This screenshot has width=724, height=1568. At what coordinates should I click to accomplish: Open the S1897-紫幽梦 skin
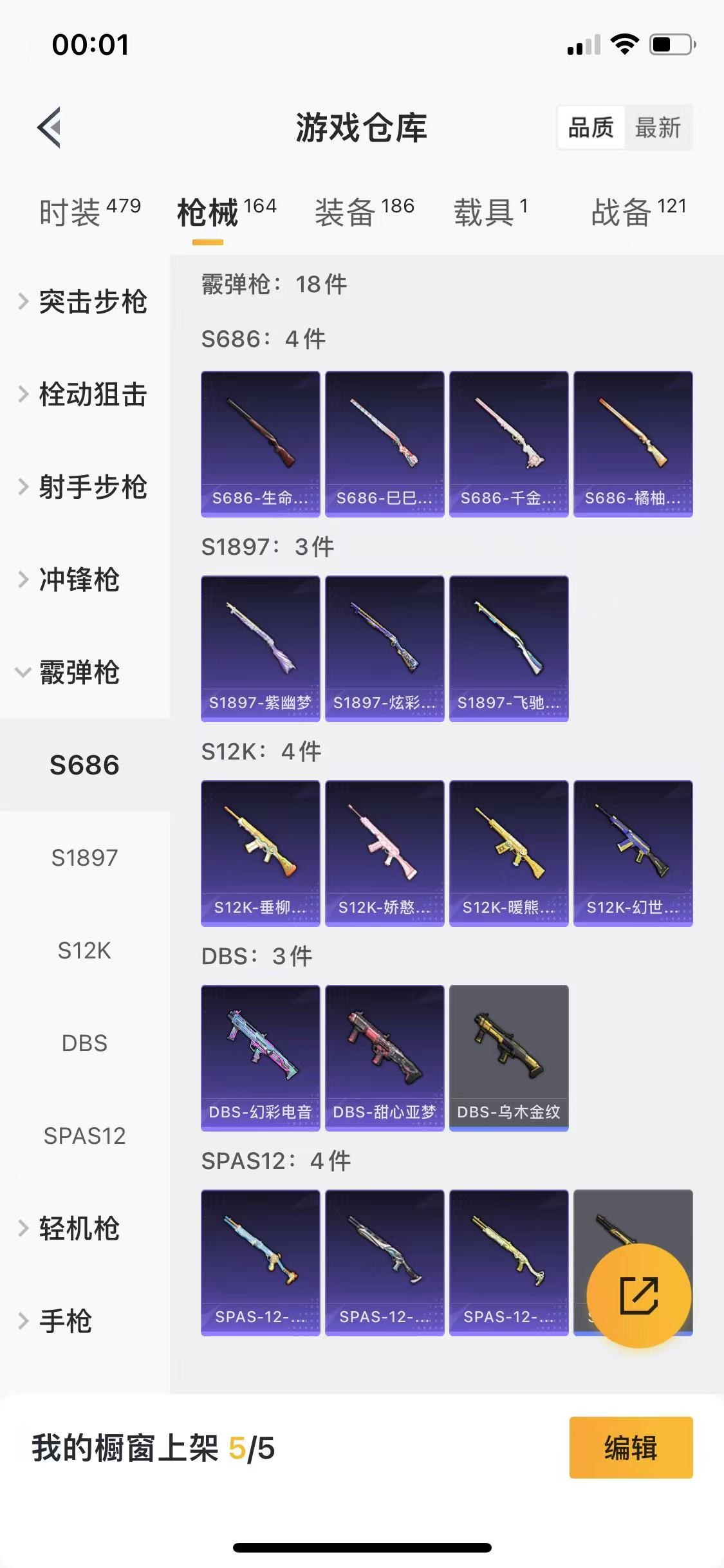(x=260, y=648)
